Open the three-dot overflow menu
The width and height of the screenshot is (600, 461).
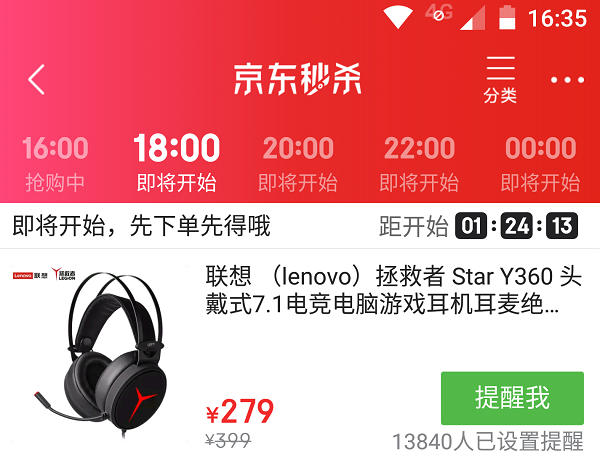coord(567,80)
